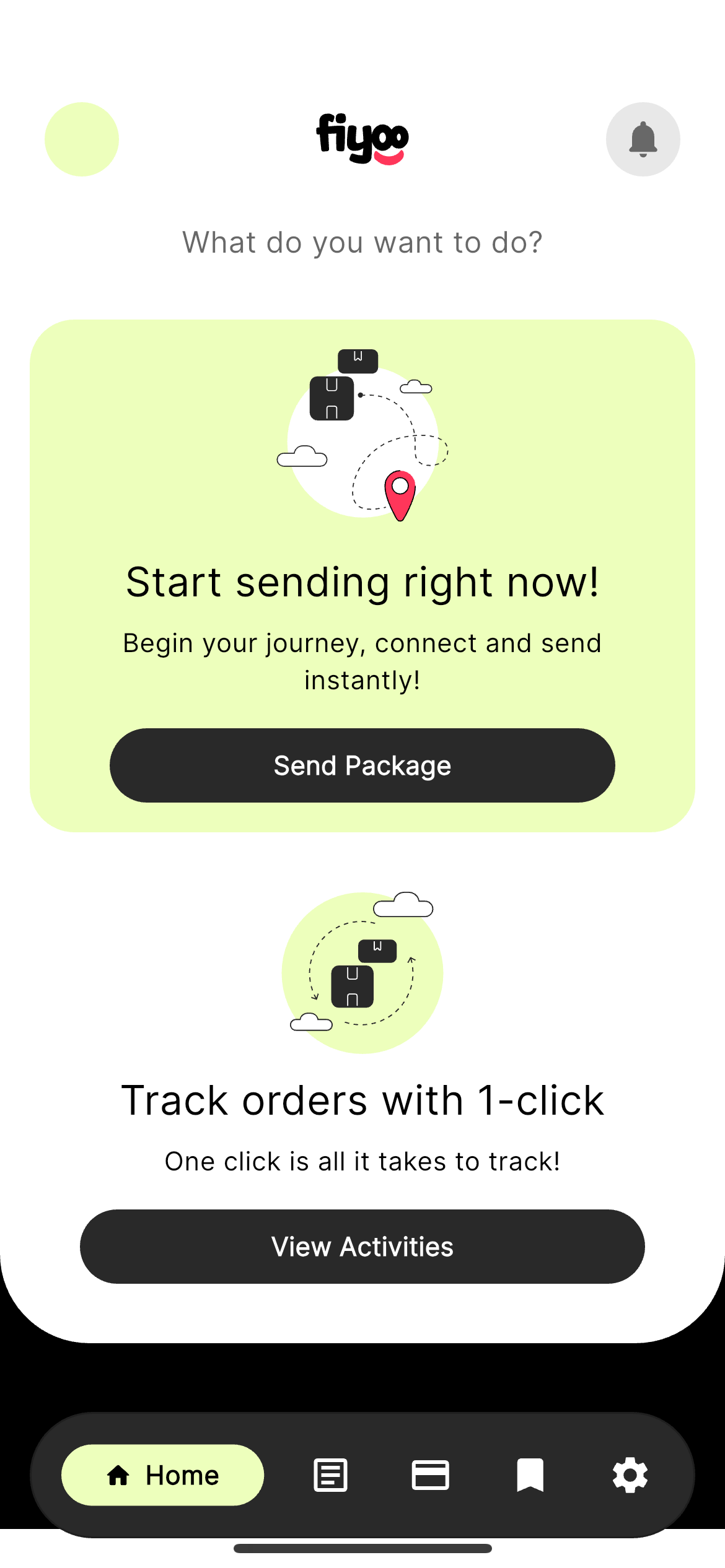Image resolution: width=725 pixels, height=1568 pixels.
Task: Open the profile avatar circle
Action: 82,139
